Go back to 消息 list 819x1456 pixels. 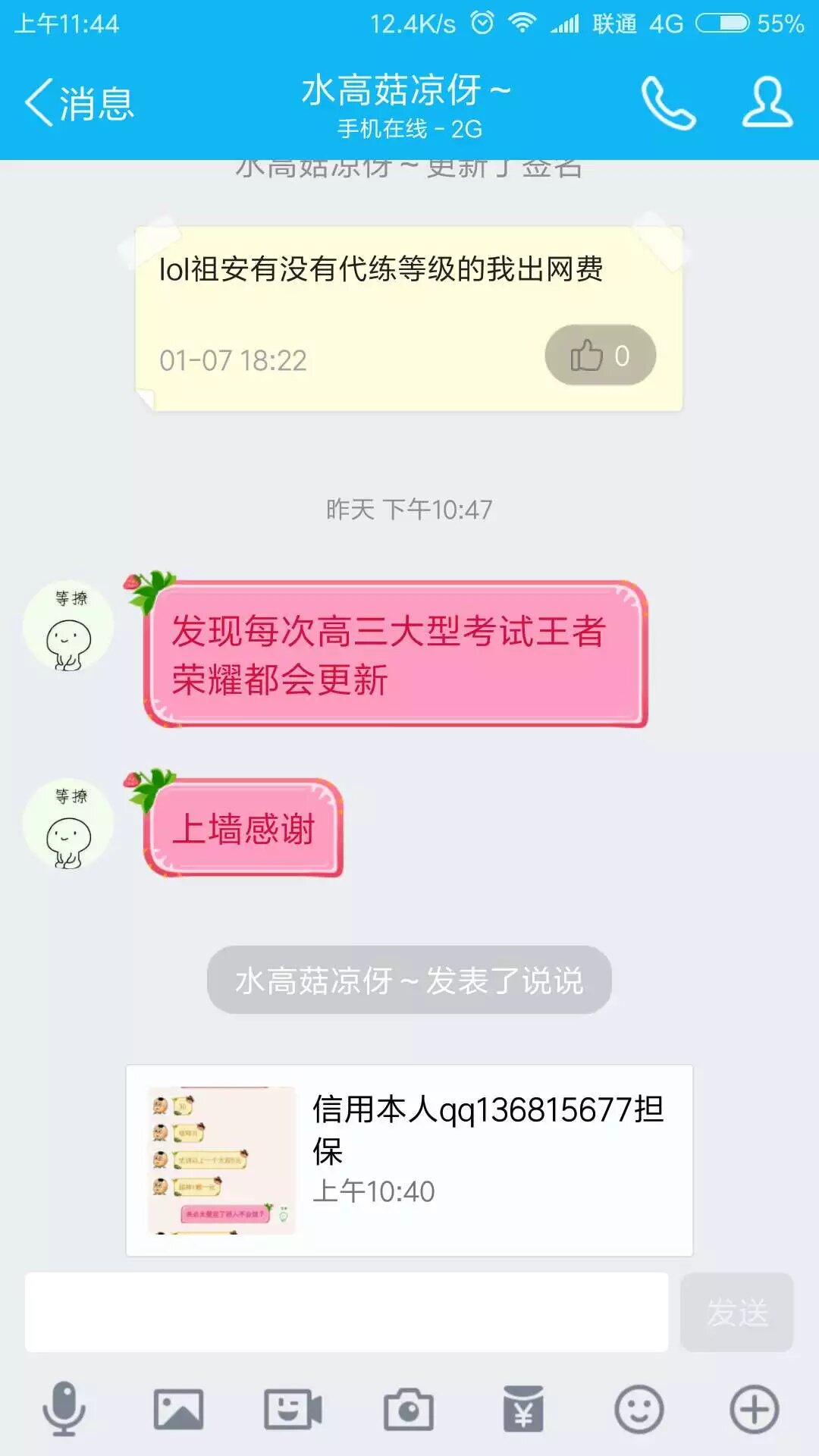coord(79,102)
